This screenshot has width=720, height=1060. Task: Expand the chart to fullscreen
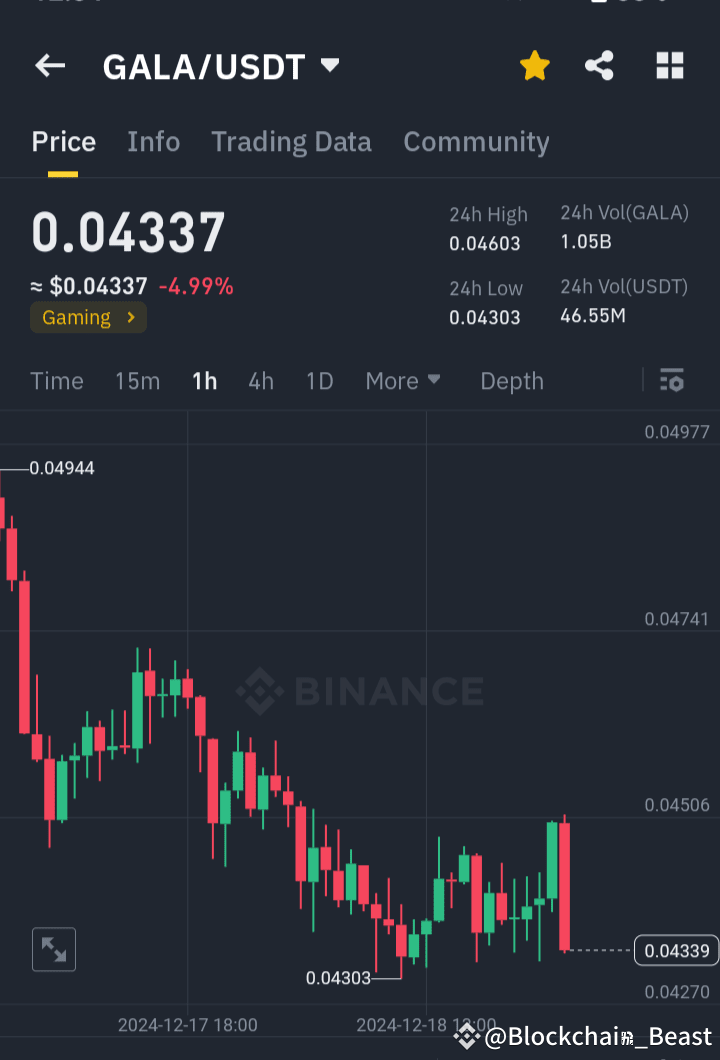(x=53, y=949)
